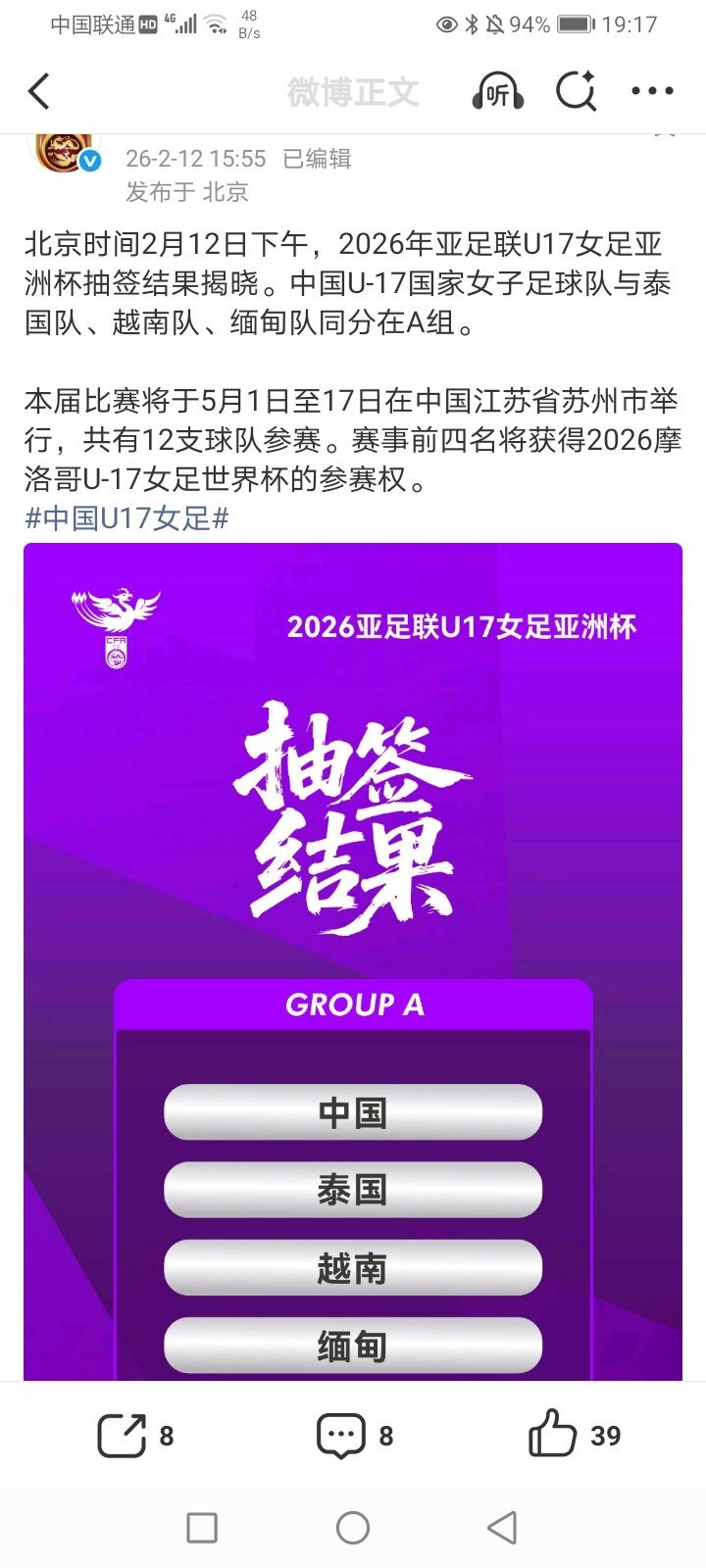Screen dimensions: 706x1568
Task: Like the post with the thumbs-up icon
Action: tap(554, 1435)
